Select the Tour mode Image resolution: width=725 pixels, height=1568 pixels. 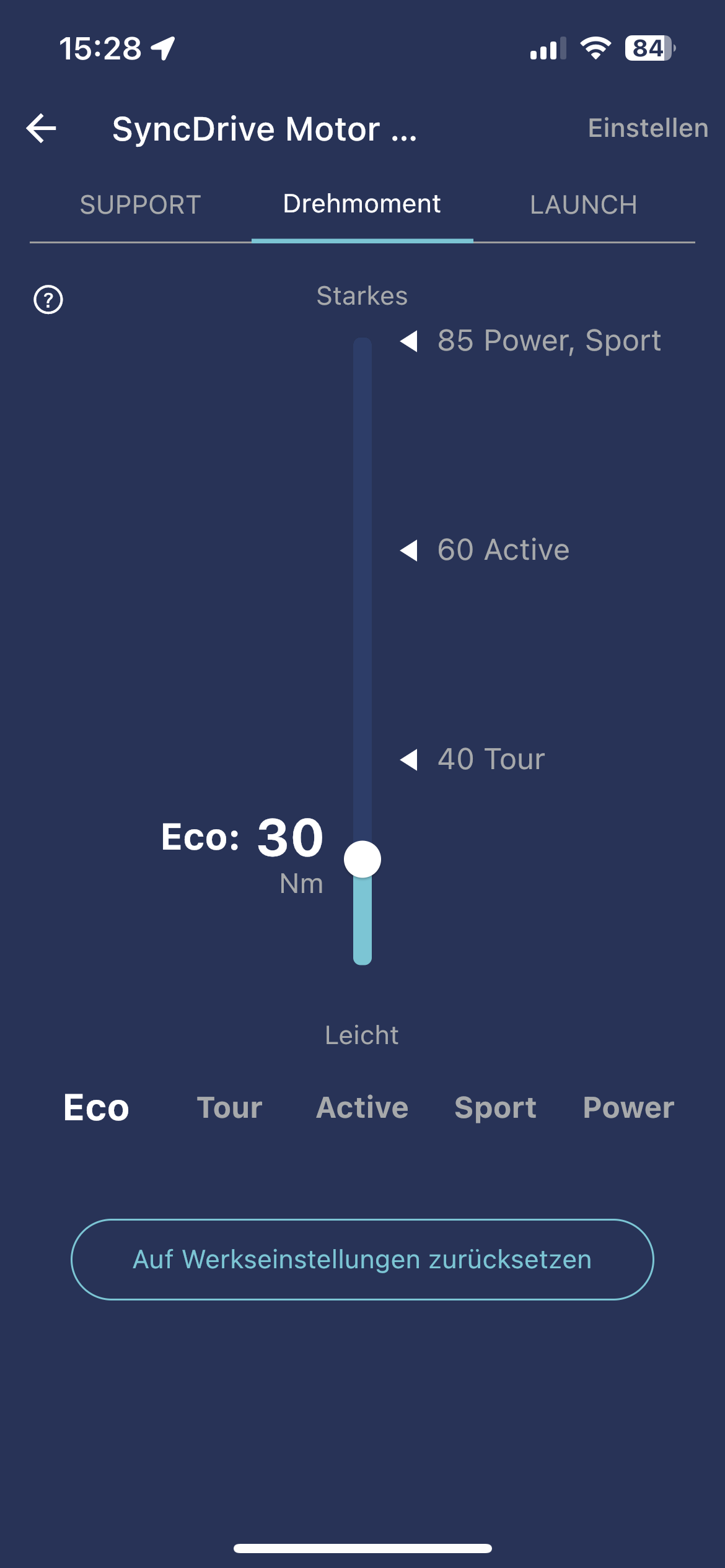coord(229,1107)
